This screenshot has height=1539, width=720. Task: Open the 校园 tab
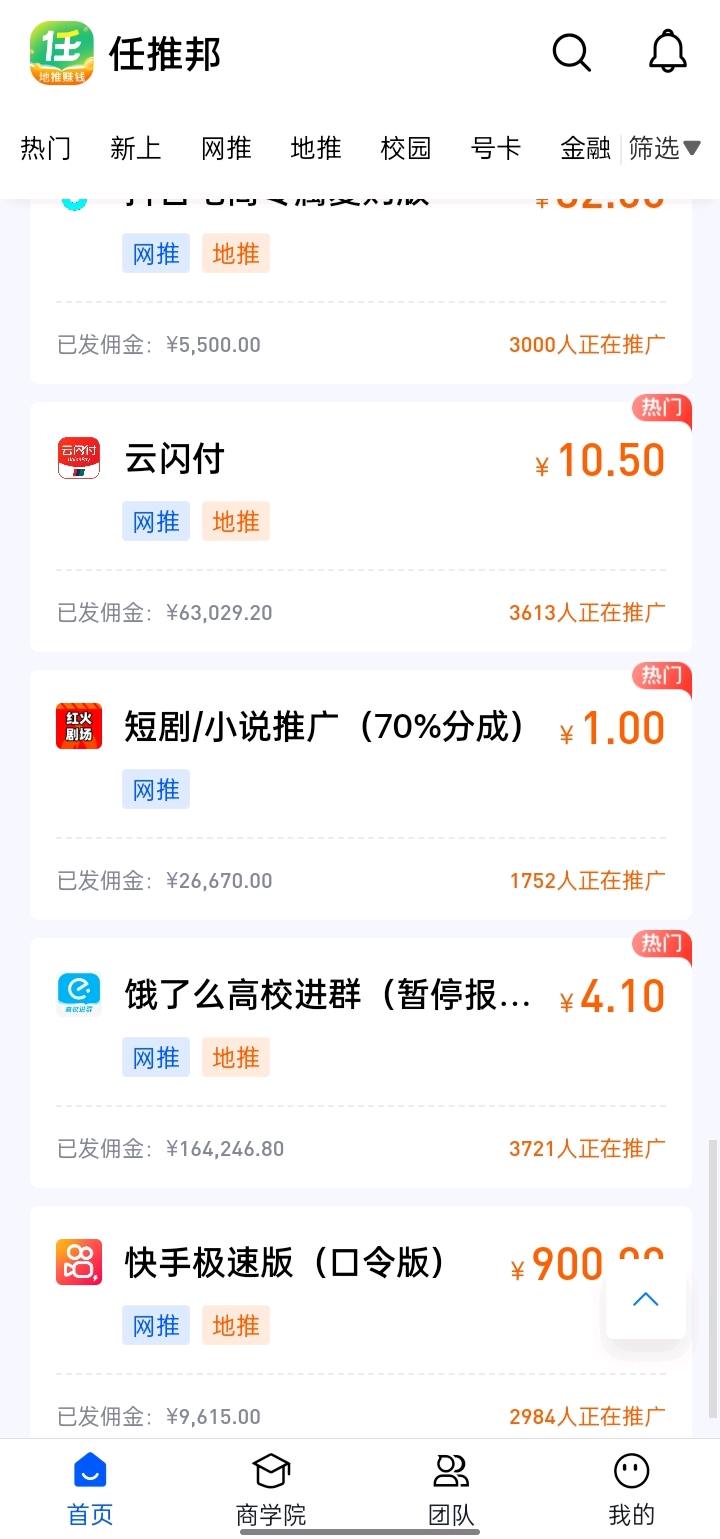(406, 149)
